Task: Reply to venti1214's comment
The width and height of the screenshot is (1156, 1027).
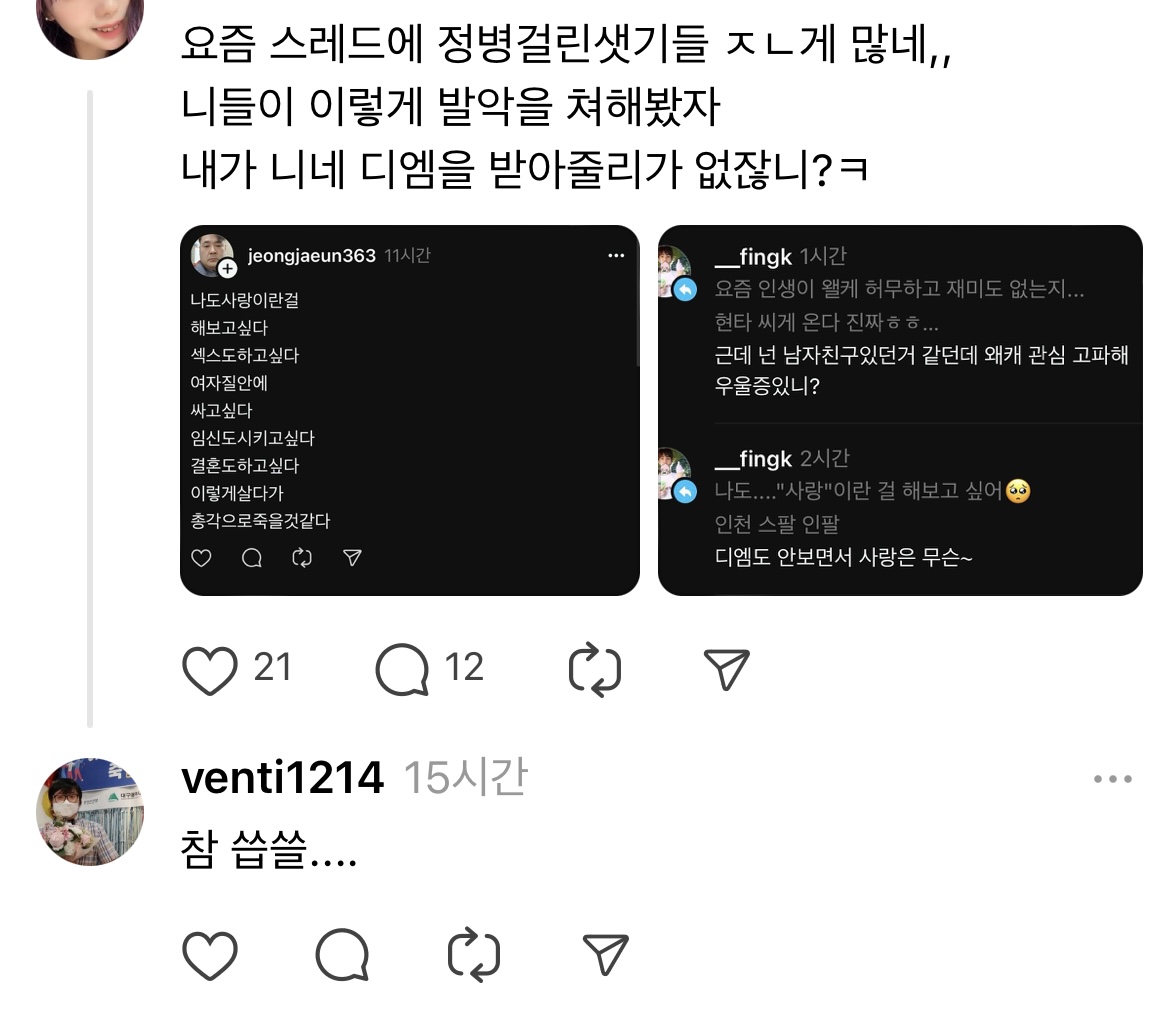Action: click(x=342, y=955)
